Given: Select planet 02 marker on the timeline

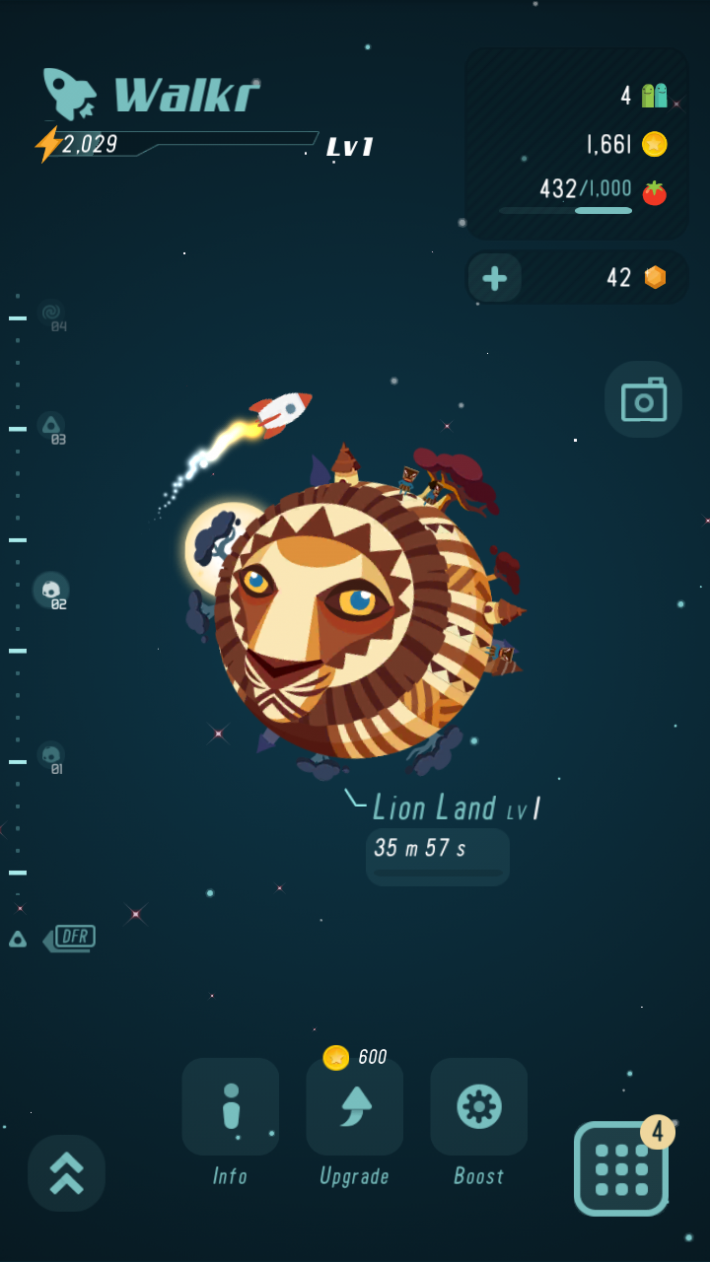Looking at the screenshot, I should click(x=51, y=590).
